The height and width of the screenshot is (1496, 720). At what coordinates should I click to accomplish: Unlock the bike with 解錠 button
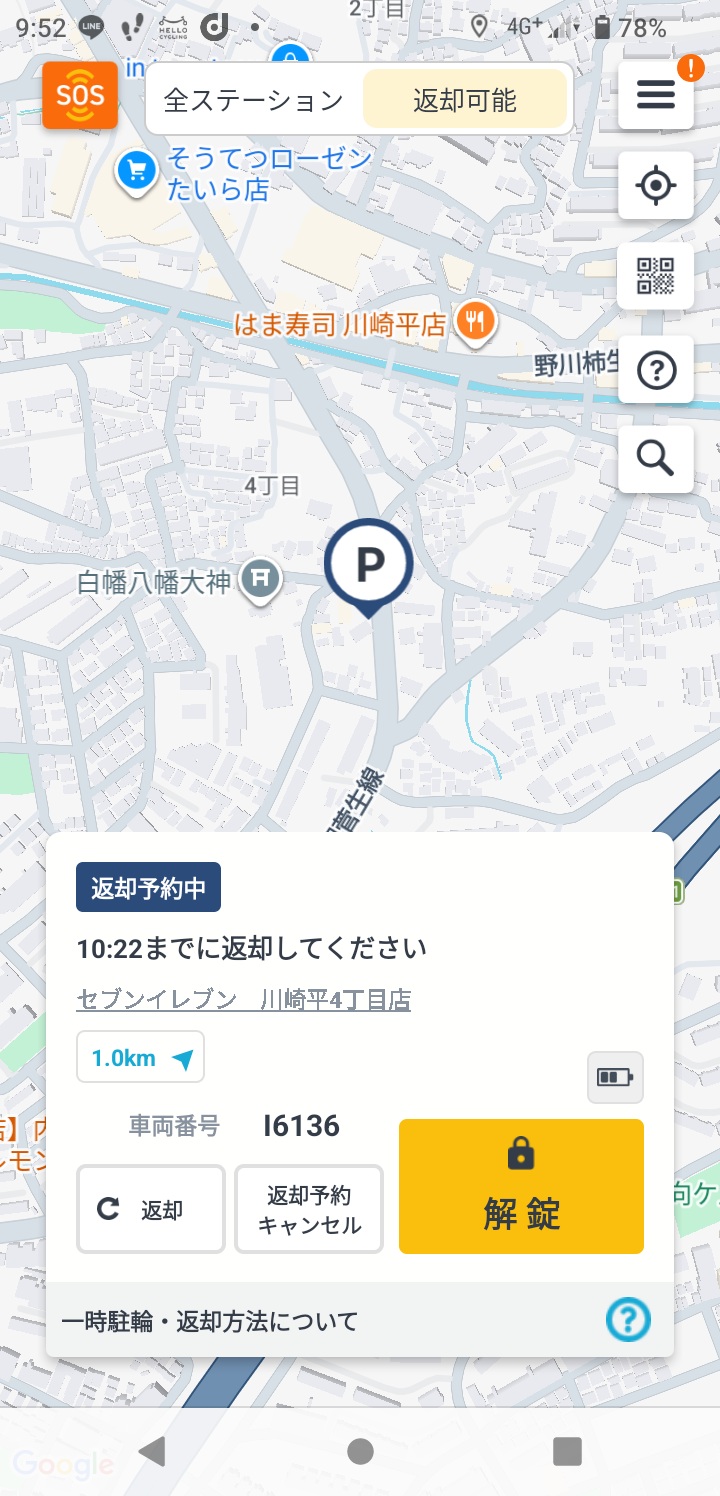(x=521, y=1186)
